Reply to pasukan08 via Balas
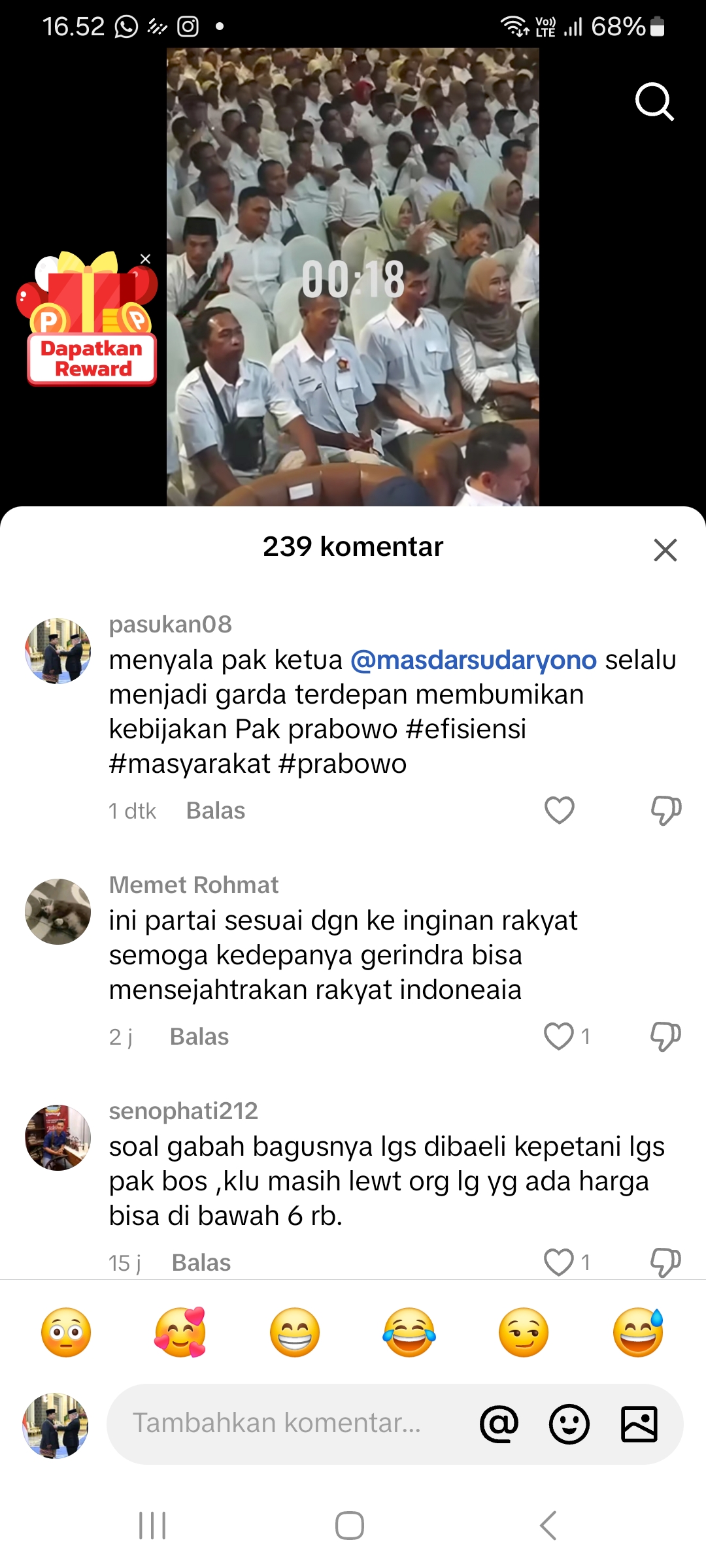Image resolution: width=706 pixels, height=1568 pixels. (x=216, y=811)
